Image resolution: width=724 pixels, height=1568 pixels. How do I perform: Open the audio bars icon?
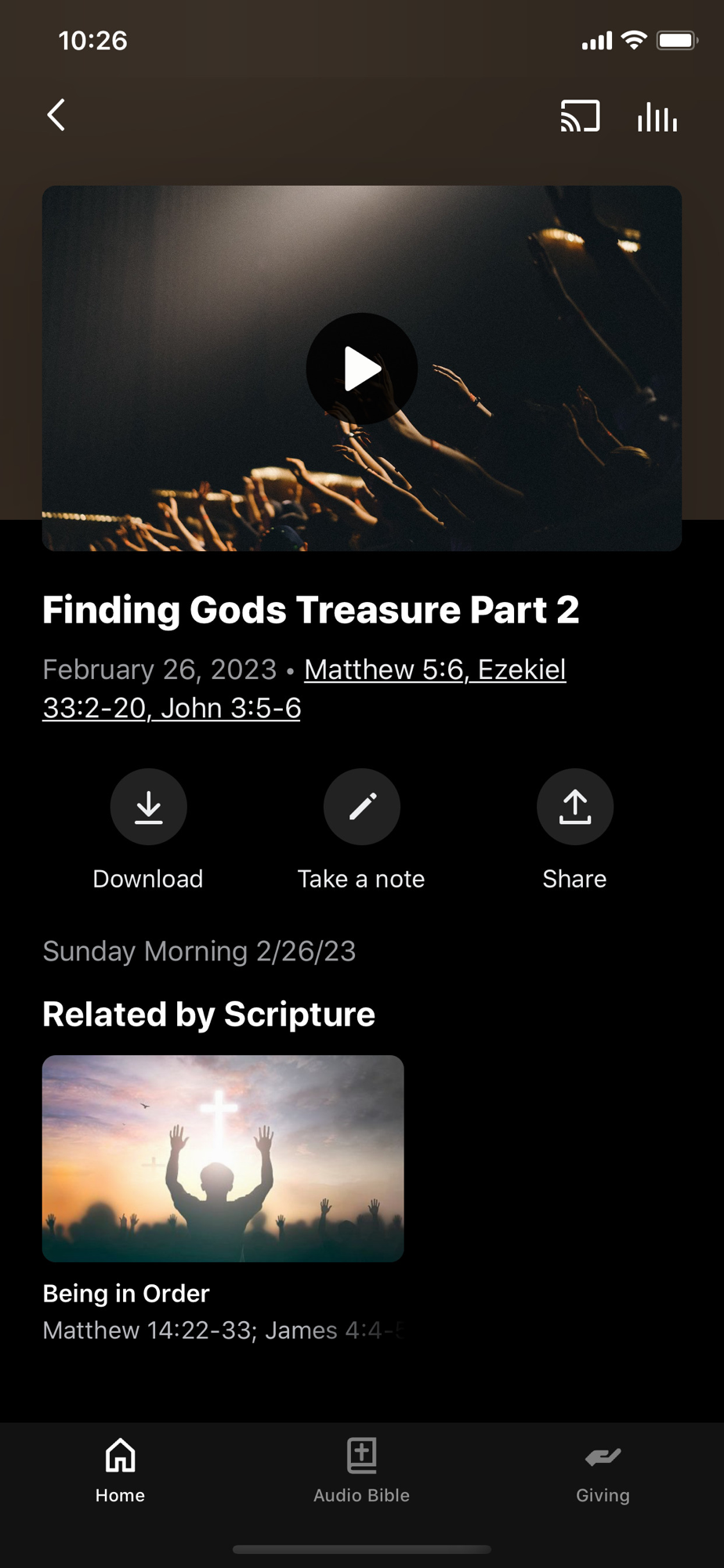point(657,117)
